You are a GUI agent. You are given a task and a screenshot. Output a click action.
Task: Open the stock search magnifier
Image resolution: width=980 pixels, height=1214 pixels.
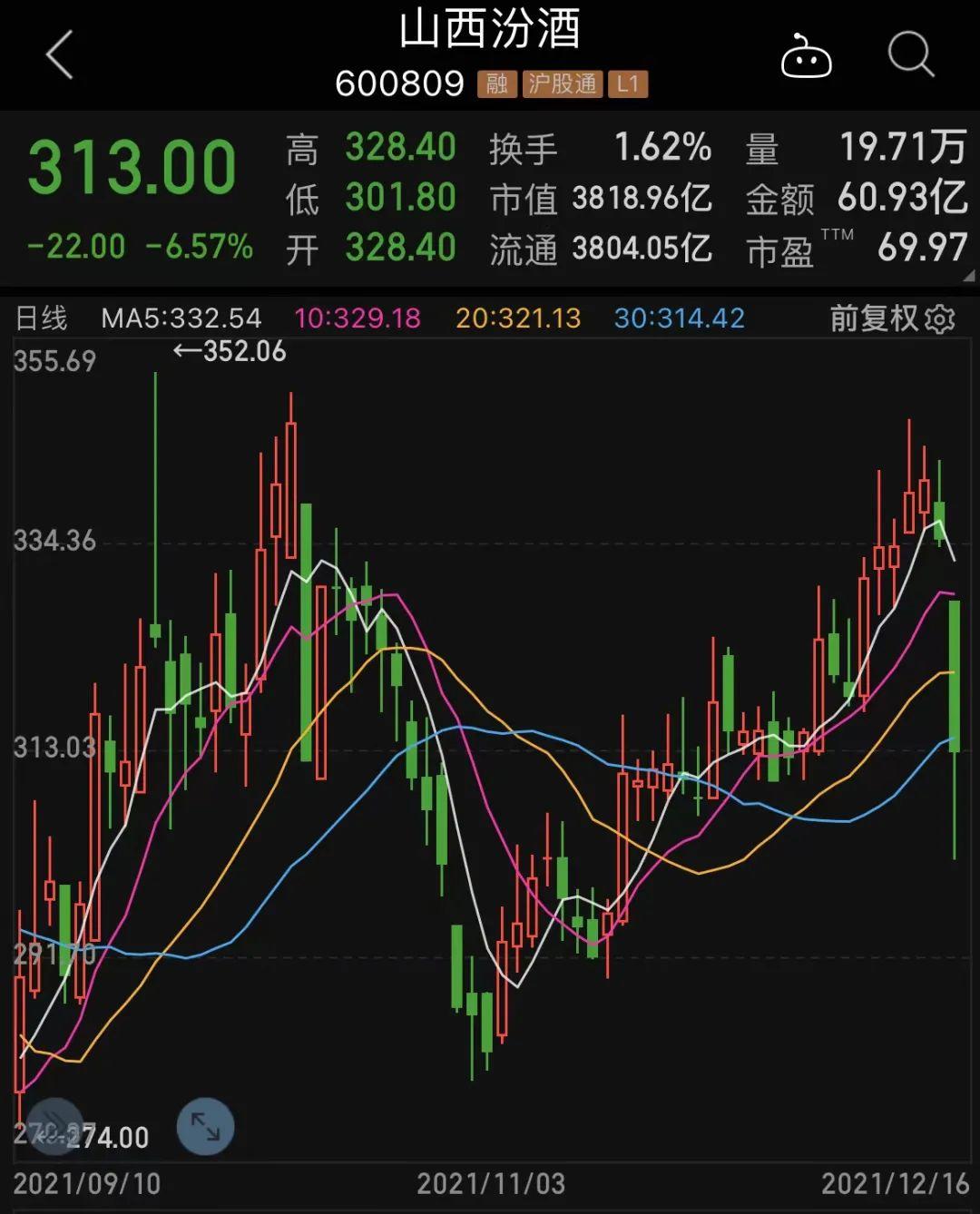tap(910, 56)
